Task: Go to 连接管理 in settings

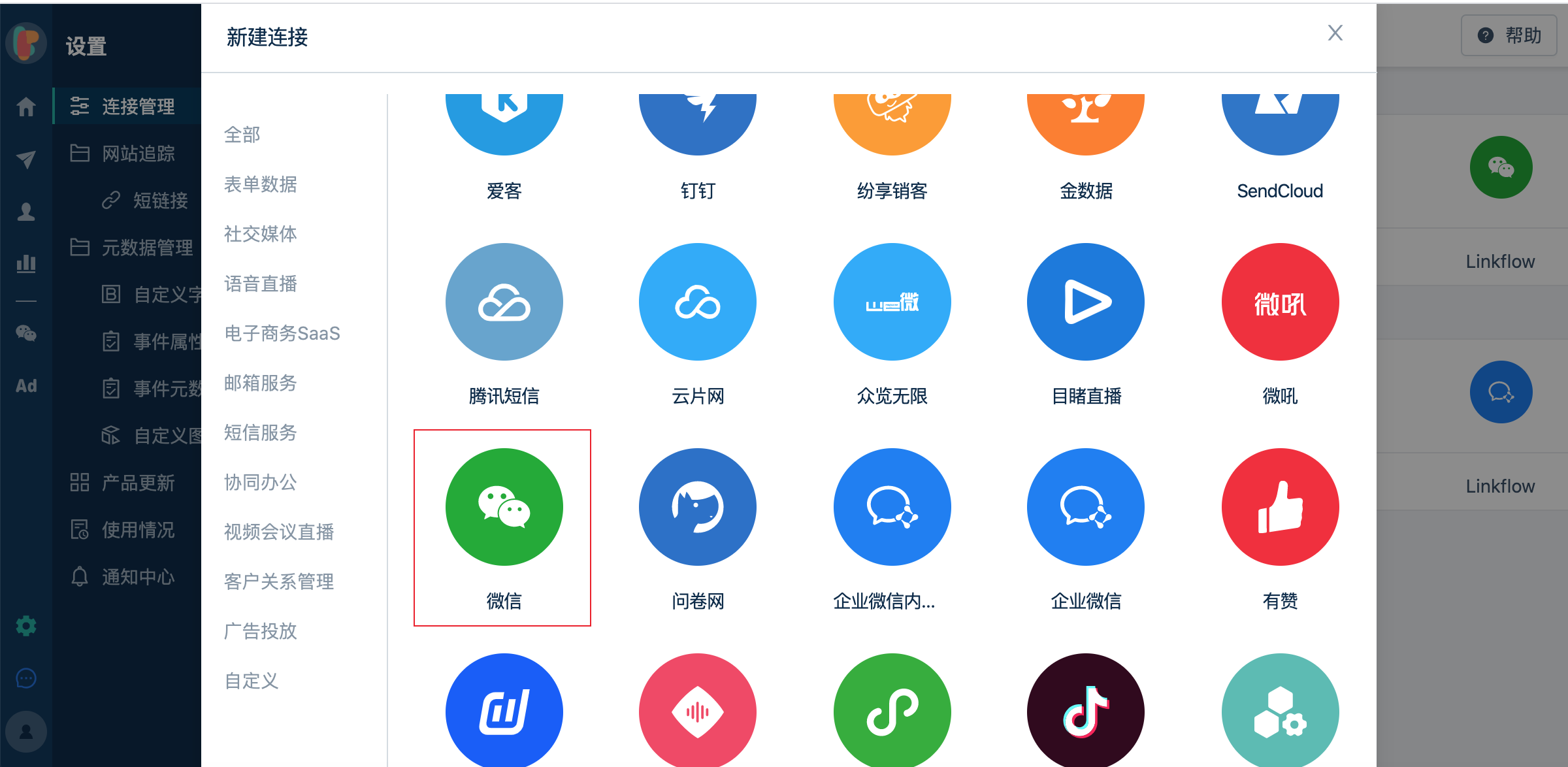Action: 137,106
